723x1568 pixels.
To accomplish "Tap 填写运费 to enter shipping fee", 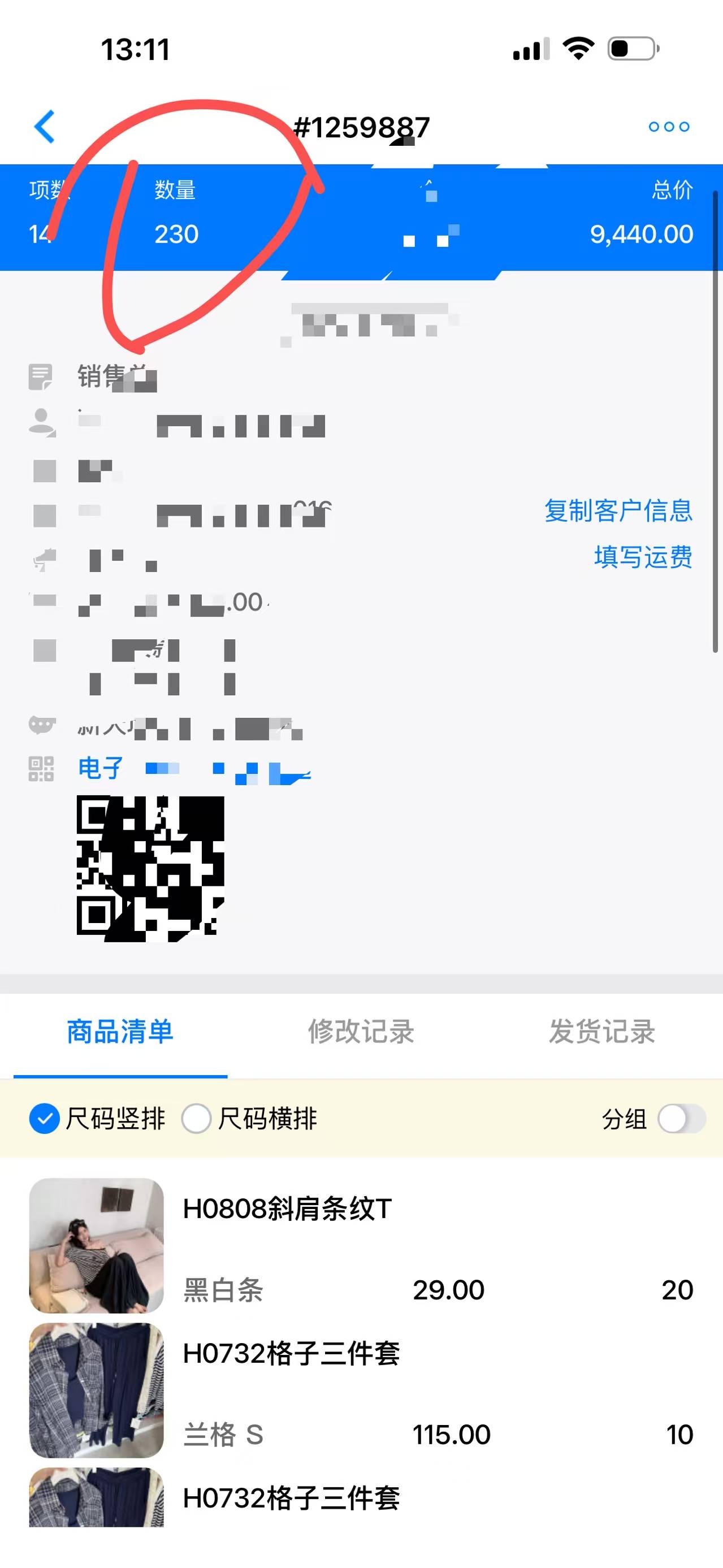I will [x=643, y=556].
